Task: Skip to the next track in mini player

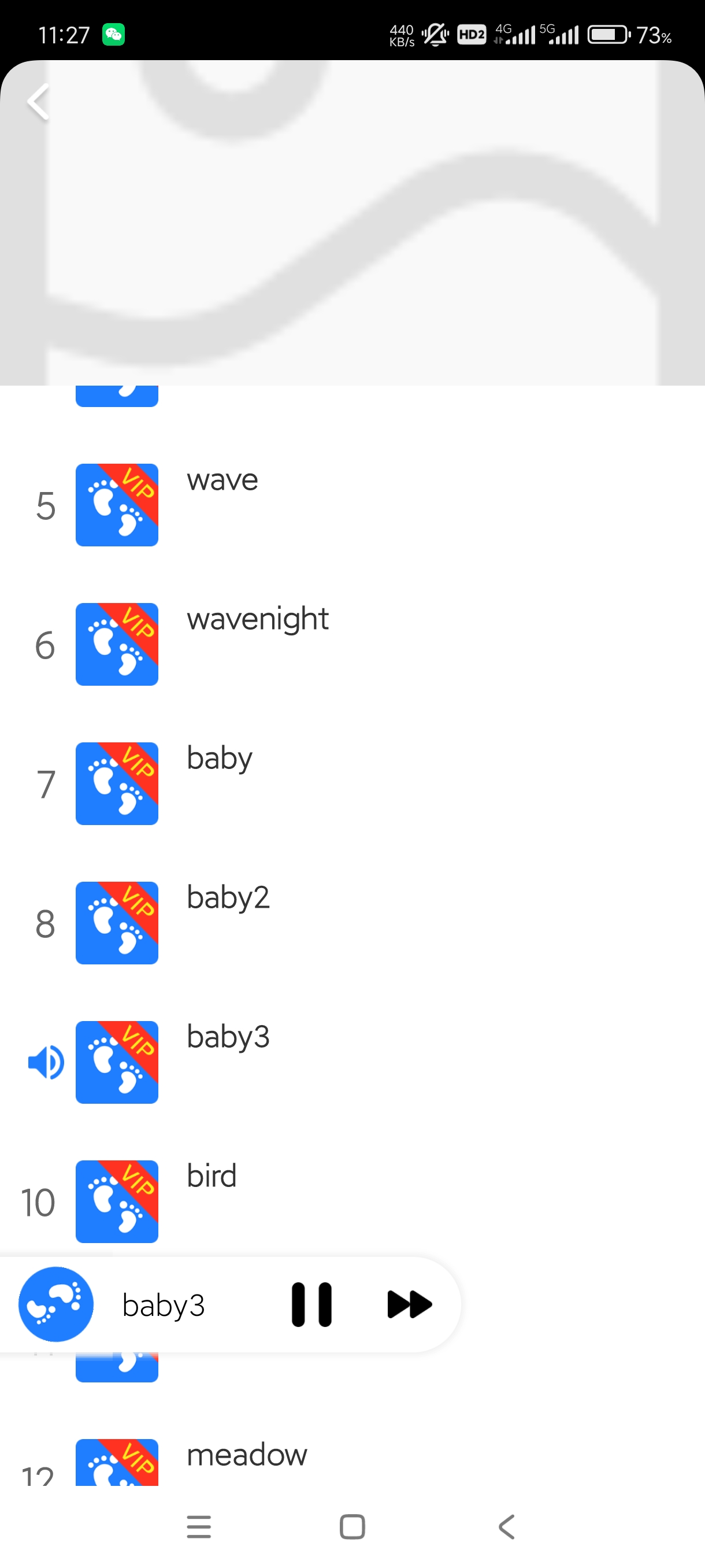Action: (x=409, y=1304)
